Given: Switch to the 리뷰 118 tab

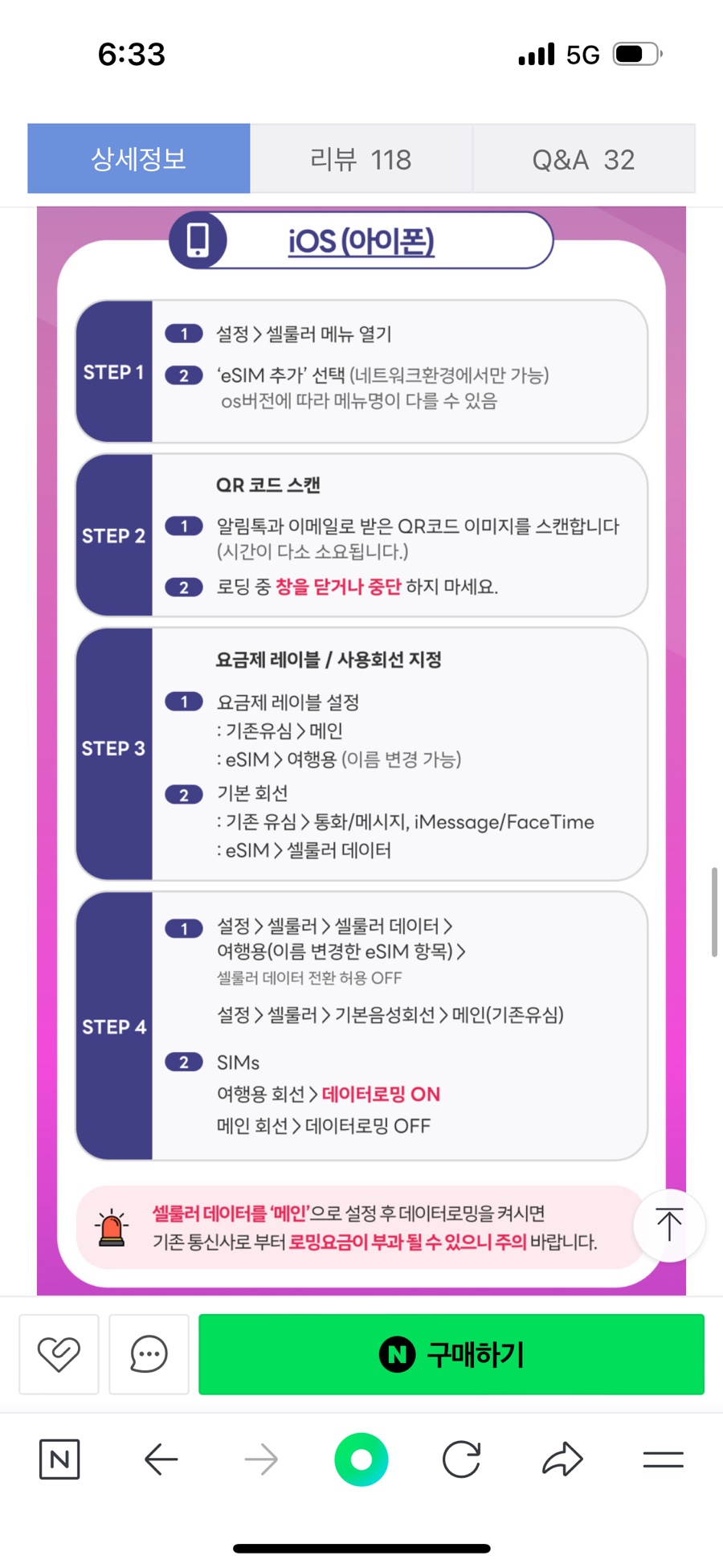Looking at the screenshot, I should click(x=361, y=159).
